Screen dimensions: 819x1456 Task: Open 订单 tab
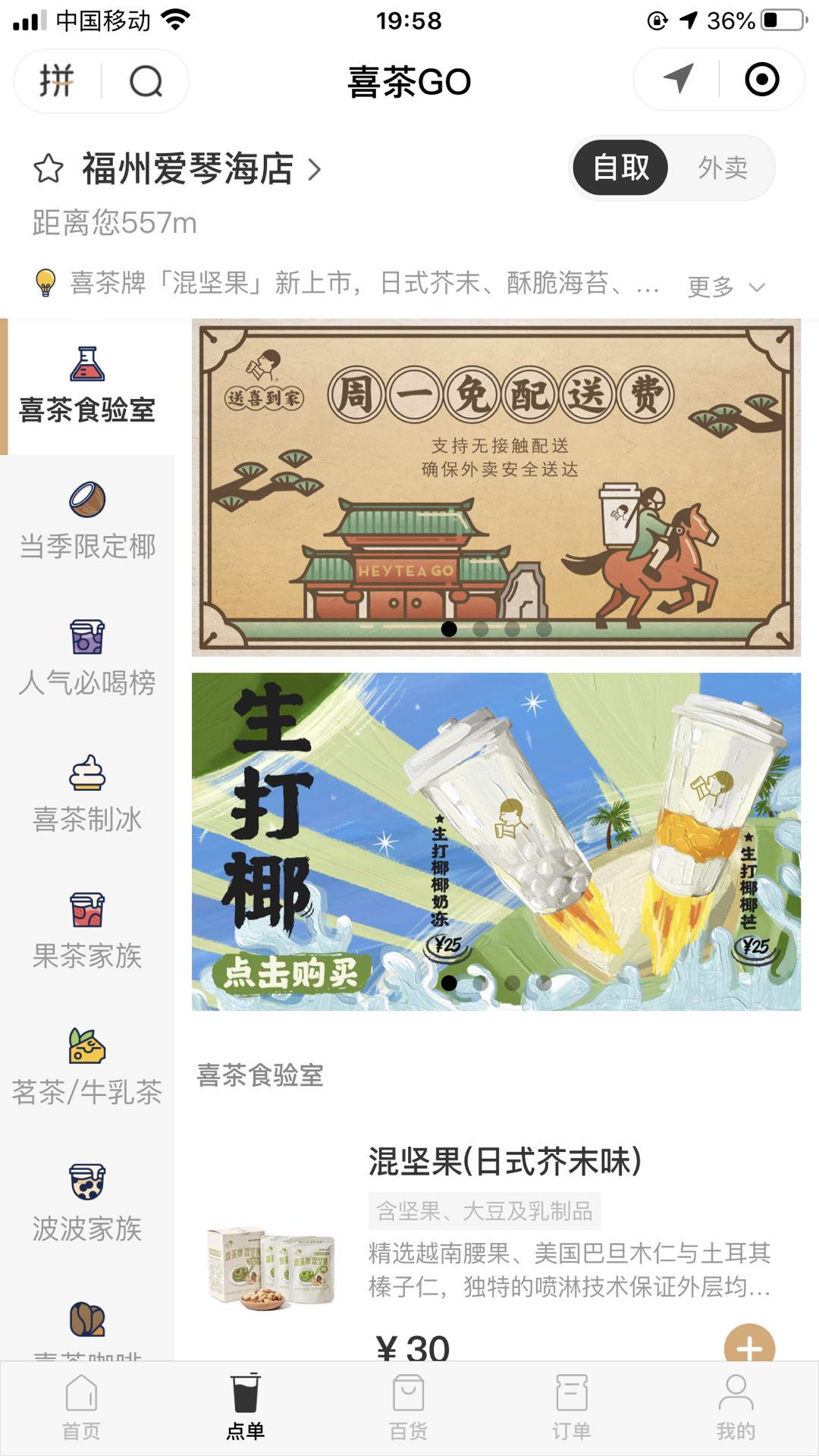click(571, 1407)
